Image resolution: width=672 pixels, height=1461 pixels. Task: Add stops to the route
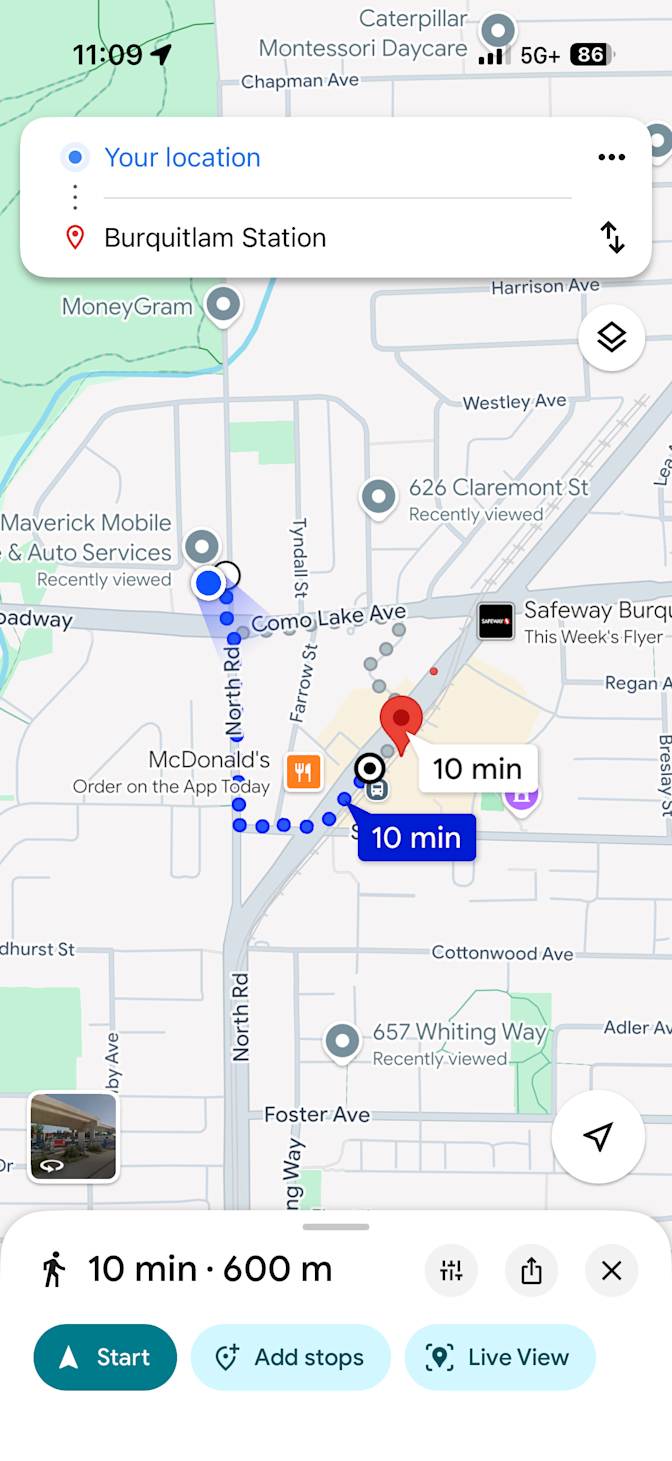point(290,1357)
